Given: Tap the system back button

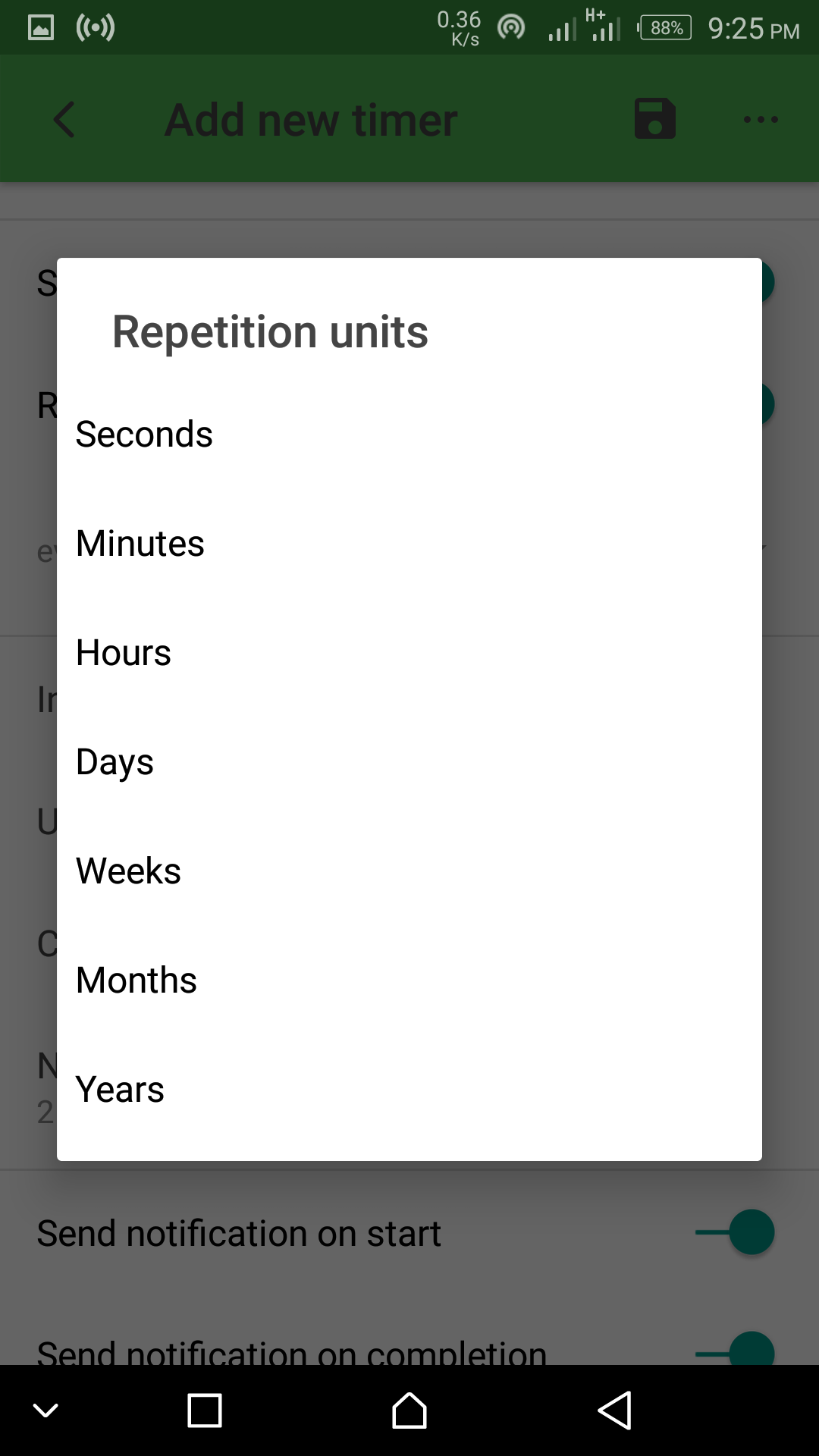Looking at the screenshot, I should point(614,1410).
